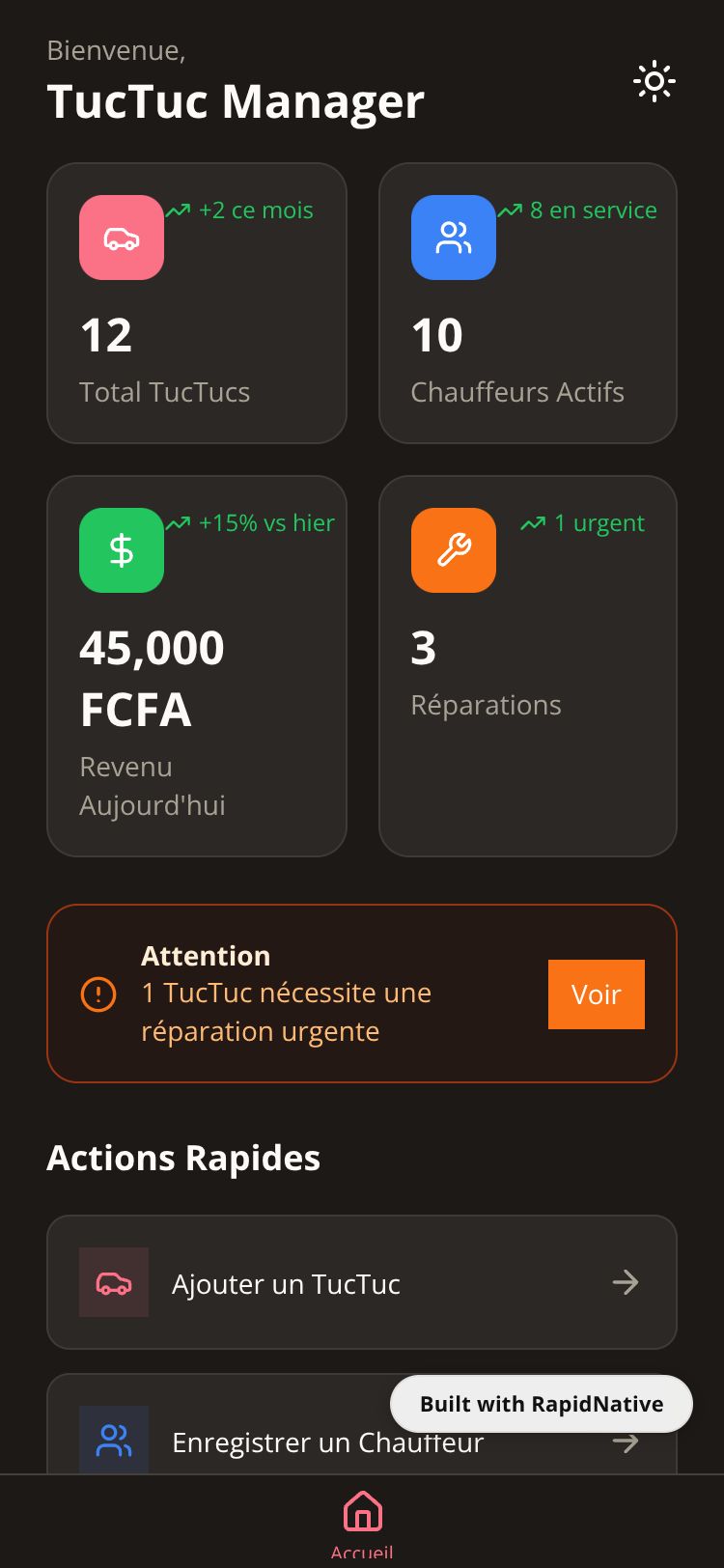The width and height of the screenshot is (724, 1568).
Task: Tap the Built with RapidNative badge
Action: [x=541, y=1404]
